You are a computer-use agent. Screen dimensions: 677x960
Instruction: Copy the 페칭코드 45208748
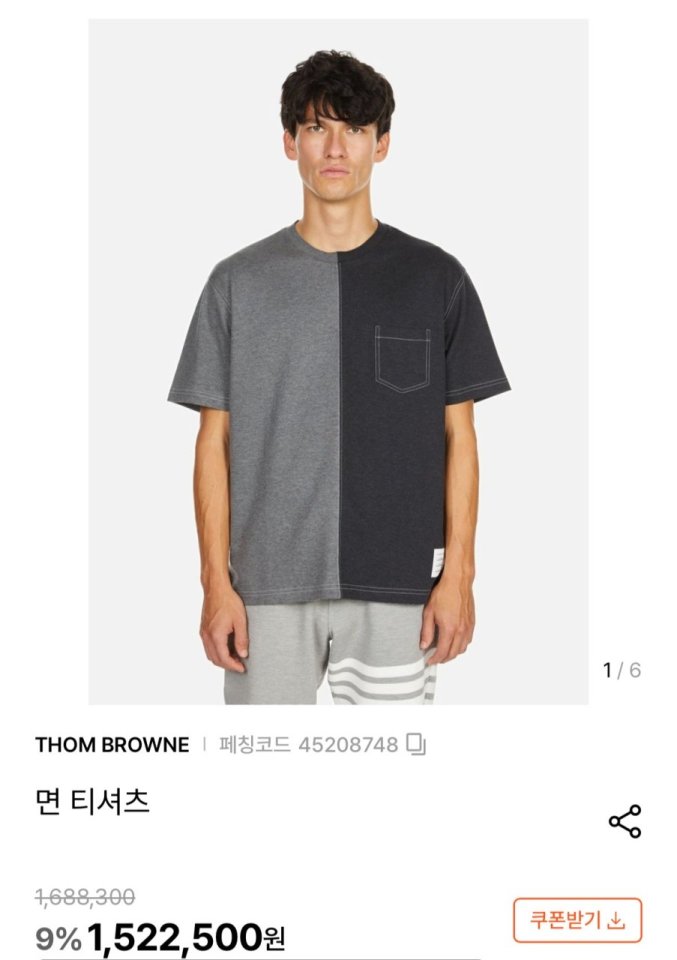point(417,745)
